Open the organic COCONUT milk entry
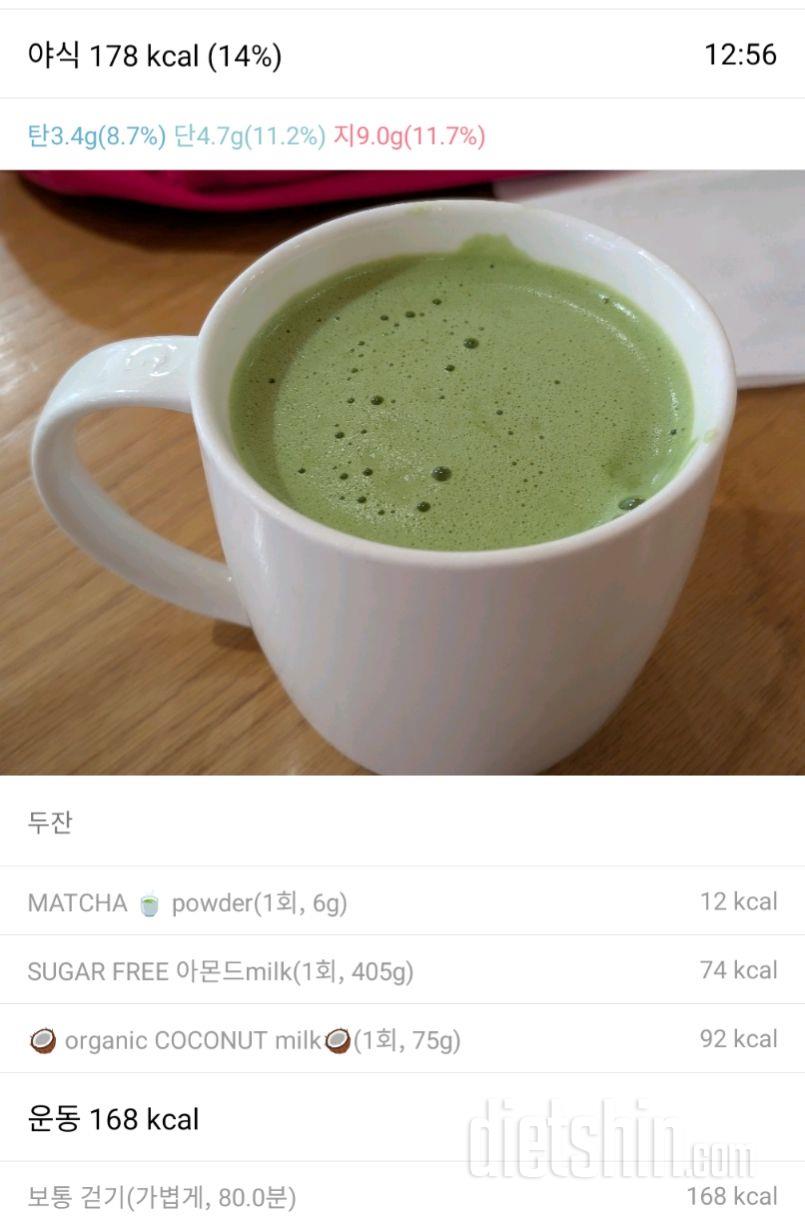 click(x=245, y=1041)
